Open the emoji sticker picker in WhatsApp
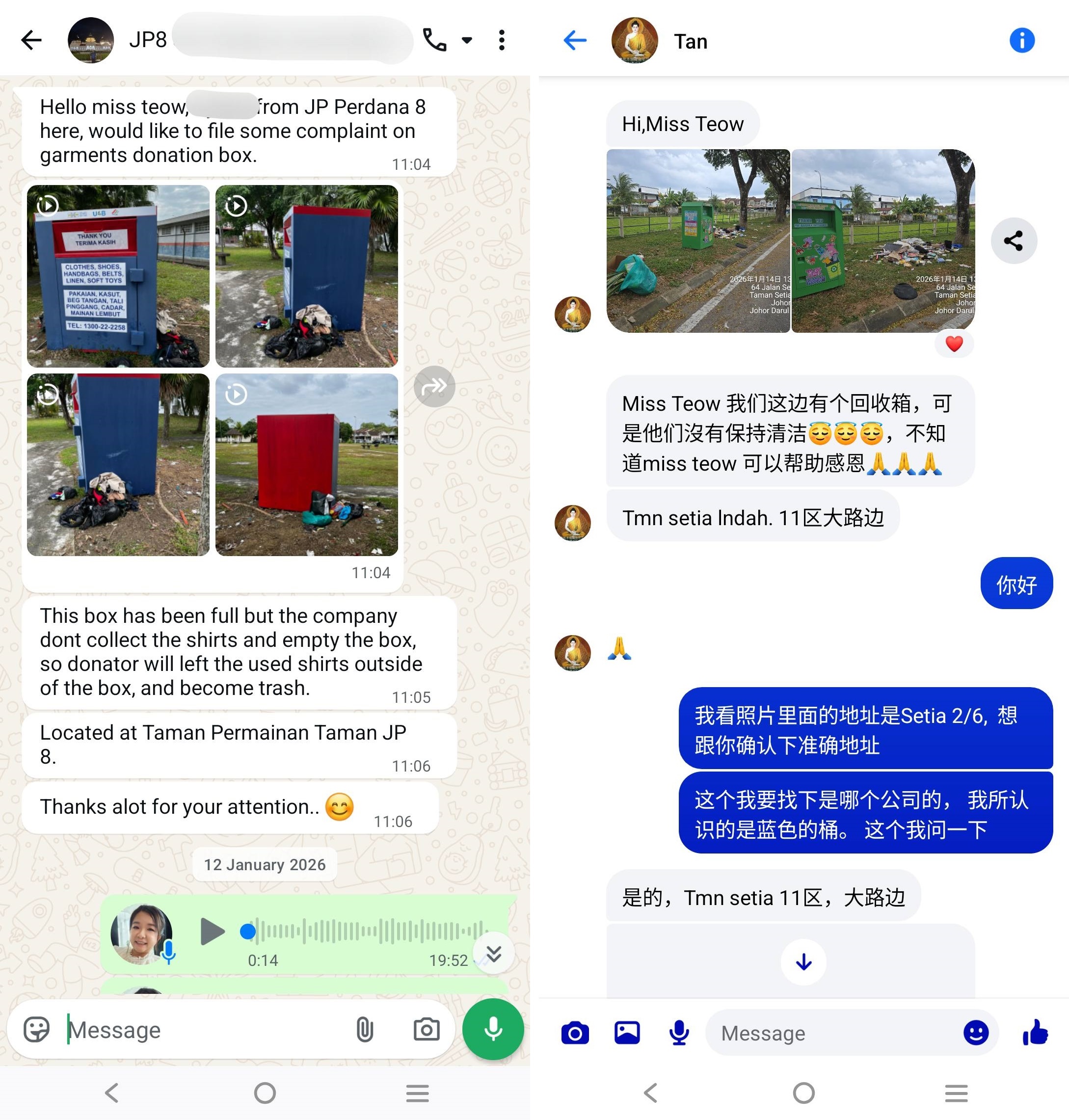Viewport: 1069px width, 1120px height. [x=36, y=1029]
